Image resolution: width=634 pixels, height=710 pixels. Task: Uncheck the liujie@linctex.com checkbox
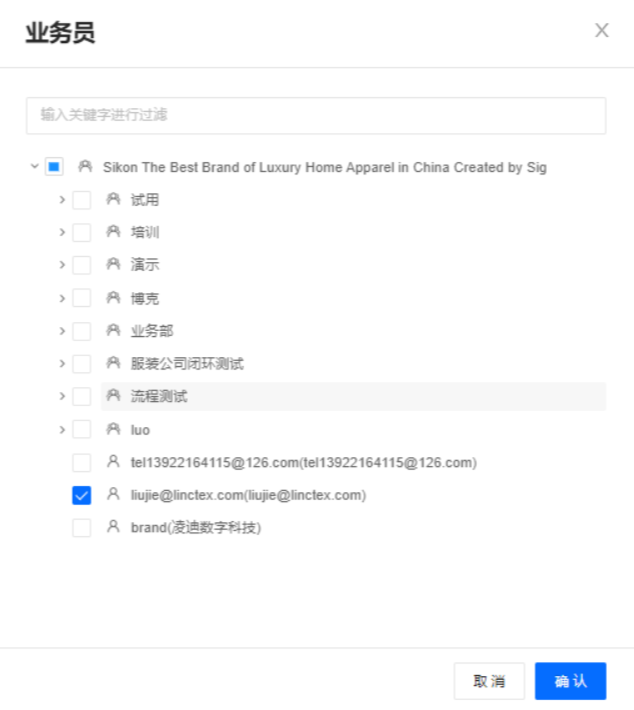tap(82, 495)
